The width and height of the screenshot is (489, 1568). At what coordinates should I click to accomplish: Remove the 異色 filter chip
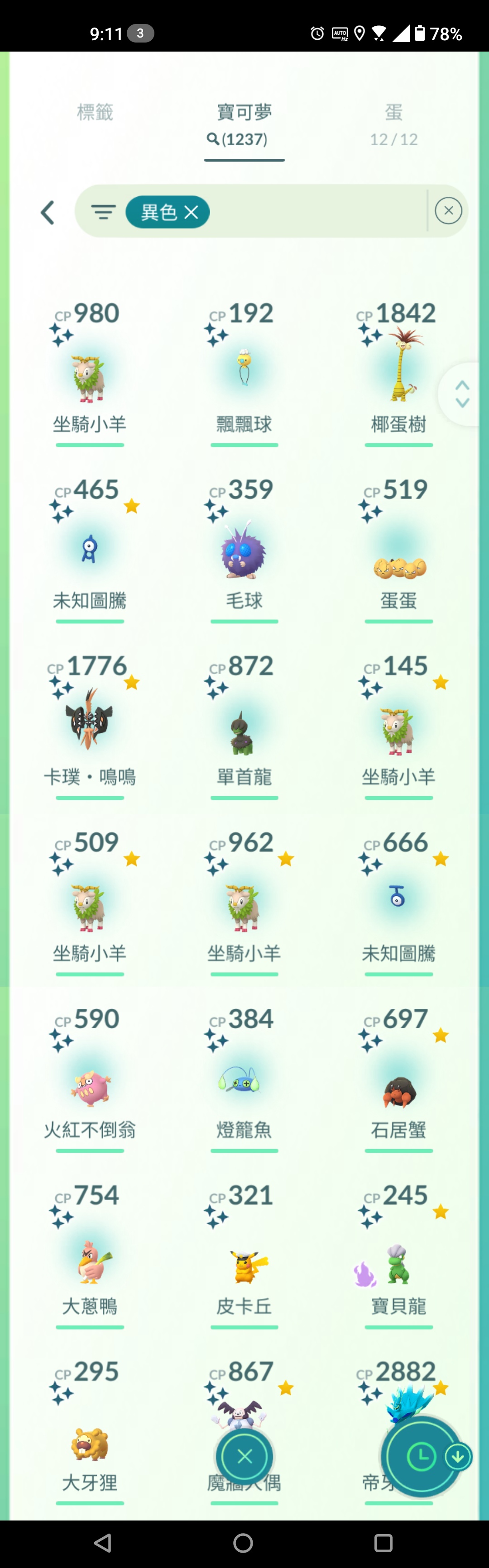click(191, 212)
